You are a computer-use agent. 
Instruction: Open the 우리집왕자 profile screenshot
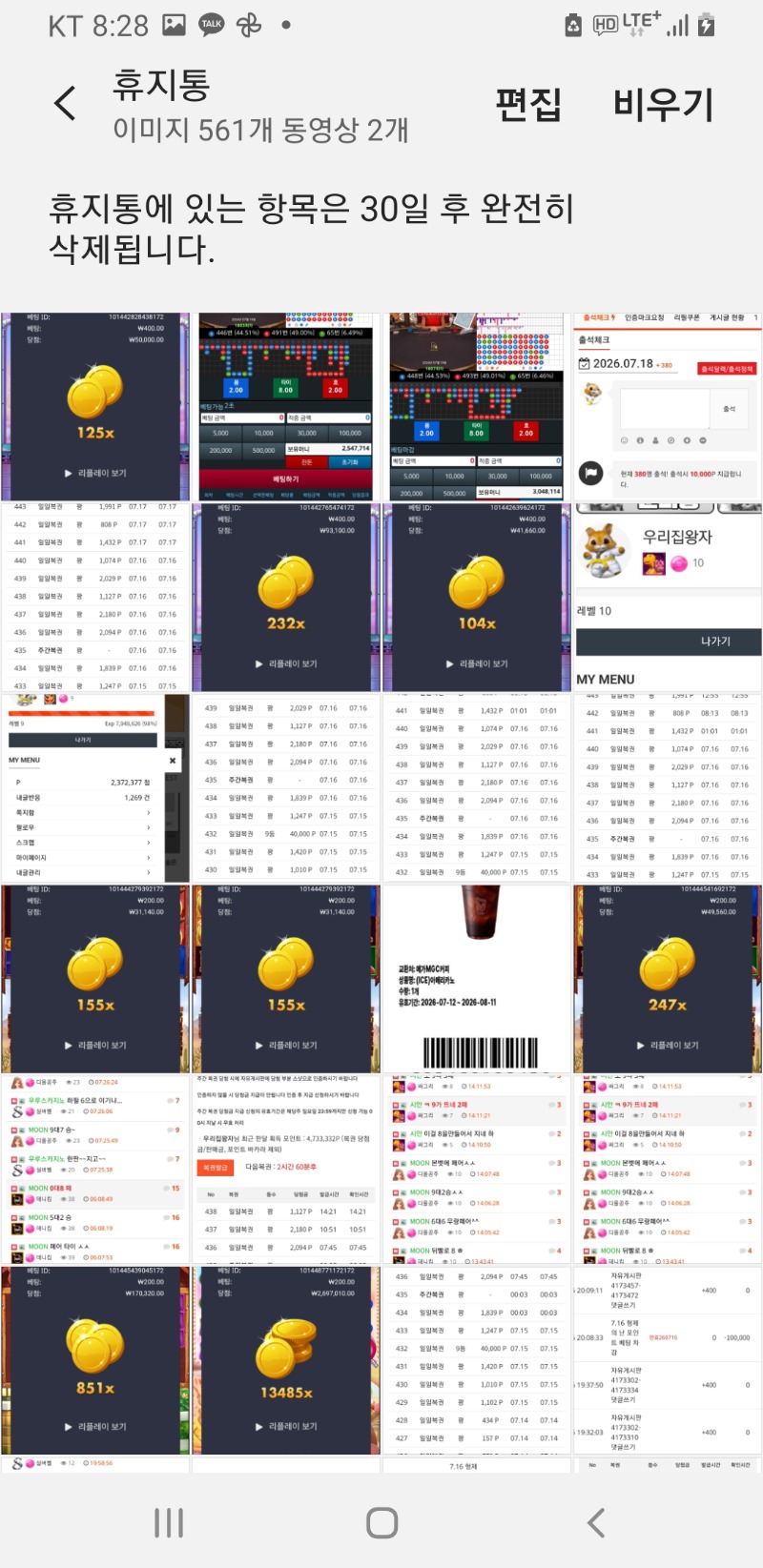(668, 597)
